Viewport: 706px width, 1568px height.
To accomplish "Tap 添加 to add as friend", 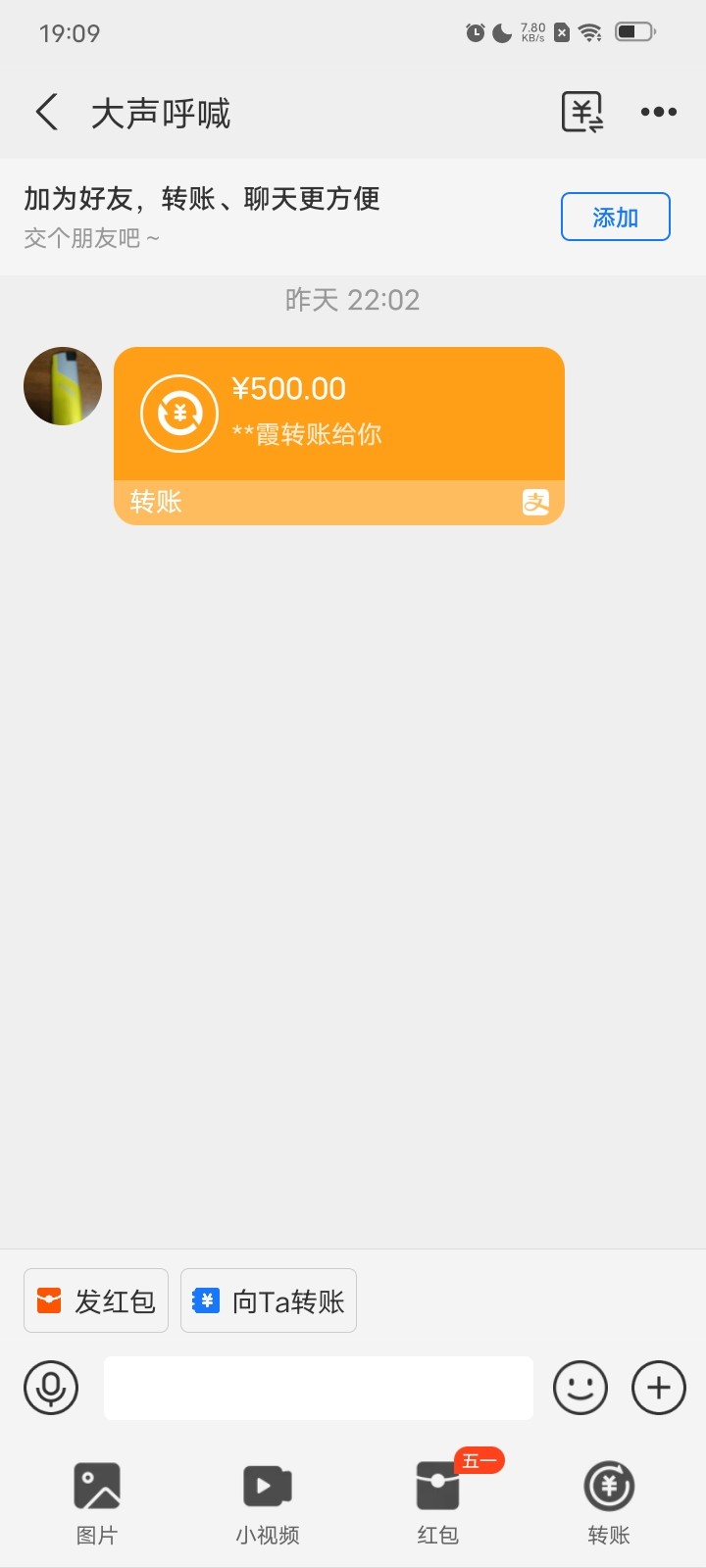I will tap(615, 217).
